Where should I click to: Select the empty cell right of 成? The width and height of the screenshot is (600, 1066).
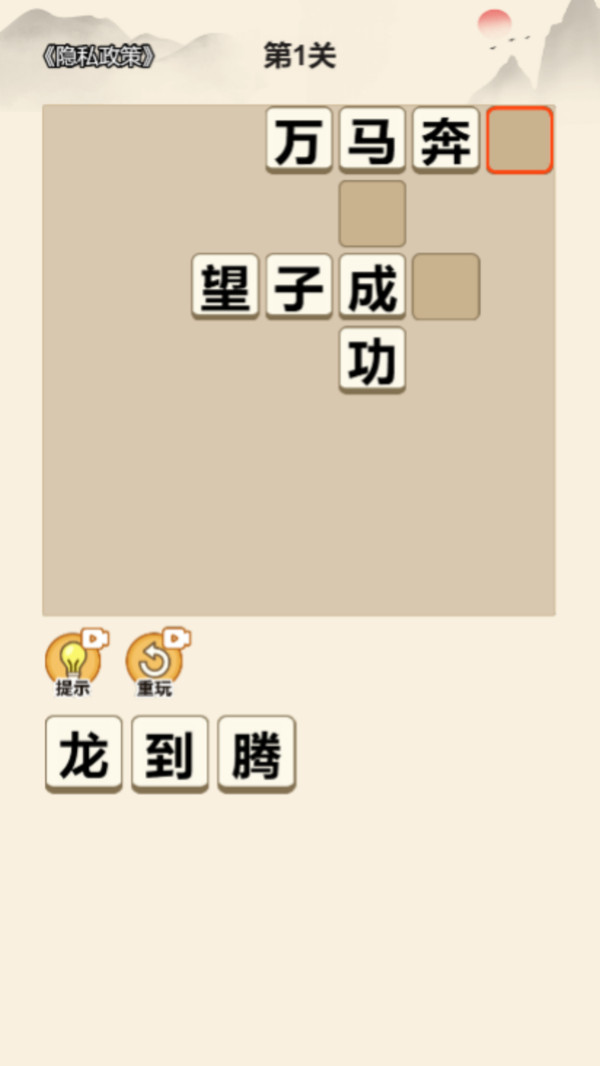(x=446, y=287)
